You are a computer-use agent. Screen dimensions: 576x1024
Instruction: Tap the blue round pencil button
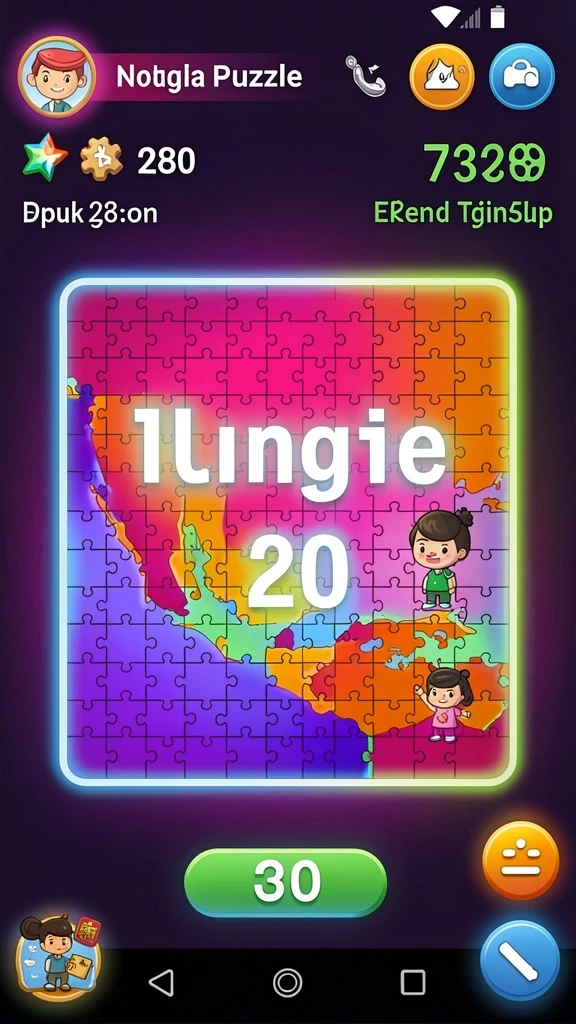[520, 960]
